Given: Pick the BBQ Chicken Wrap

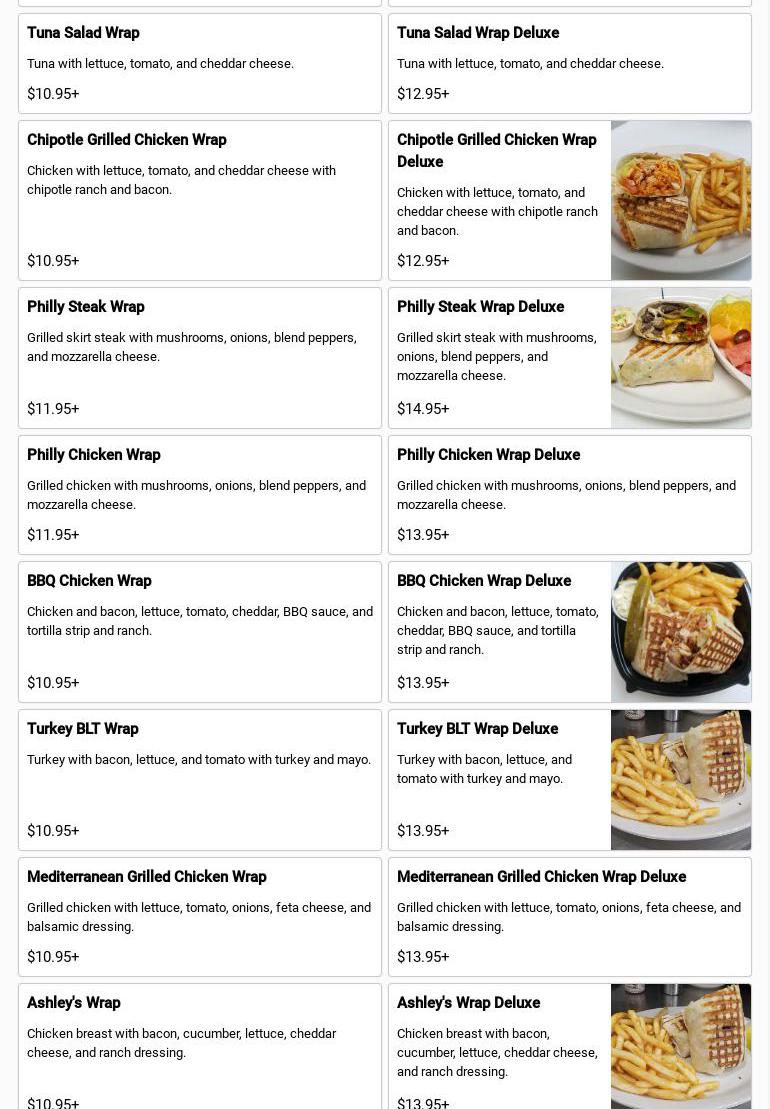Looking at the screenshot, I should (199, 631).
